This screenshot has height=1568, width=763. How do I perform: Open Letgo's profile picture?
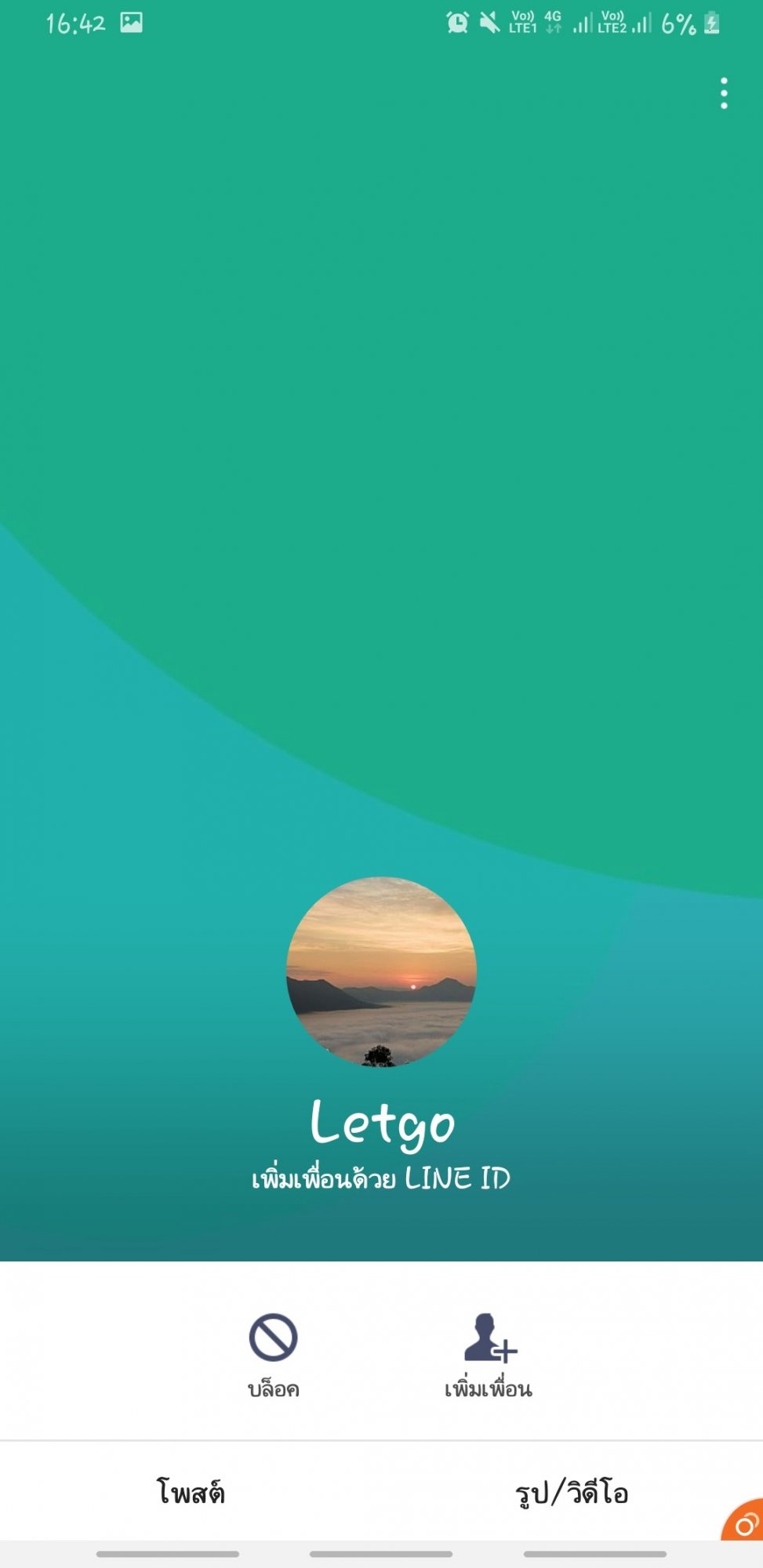point(381,971)
